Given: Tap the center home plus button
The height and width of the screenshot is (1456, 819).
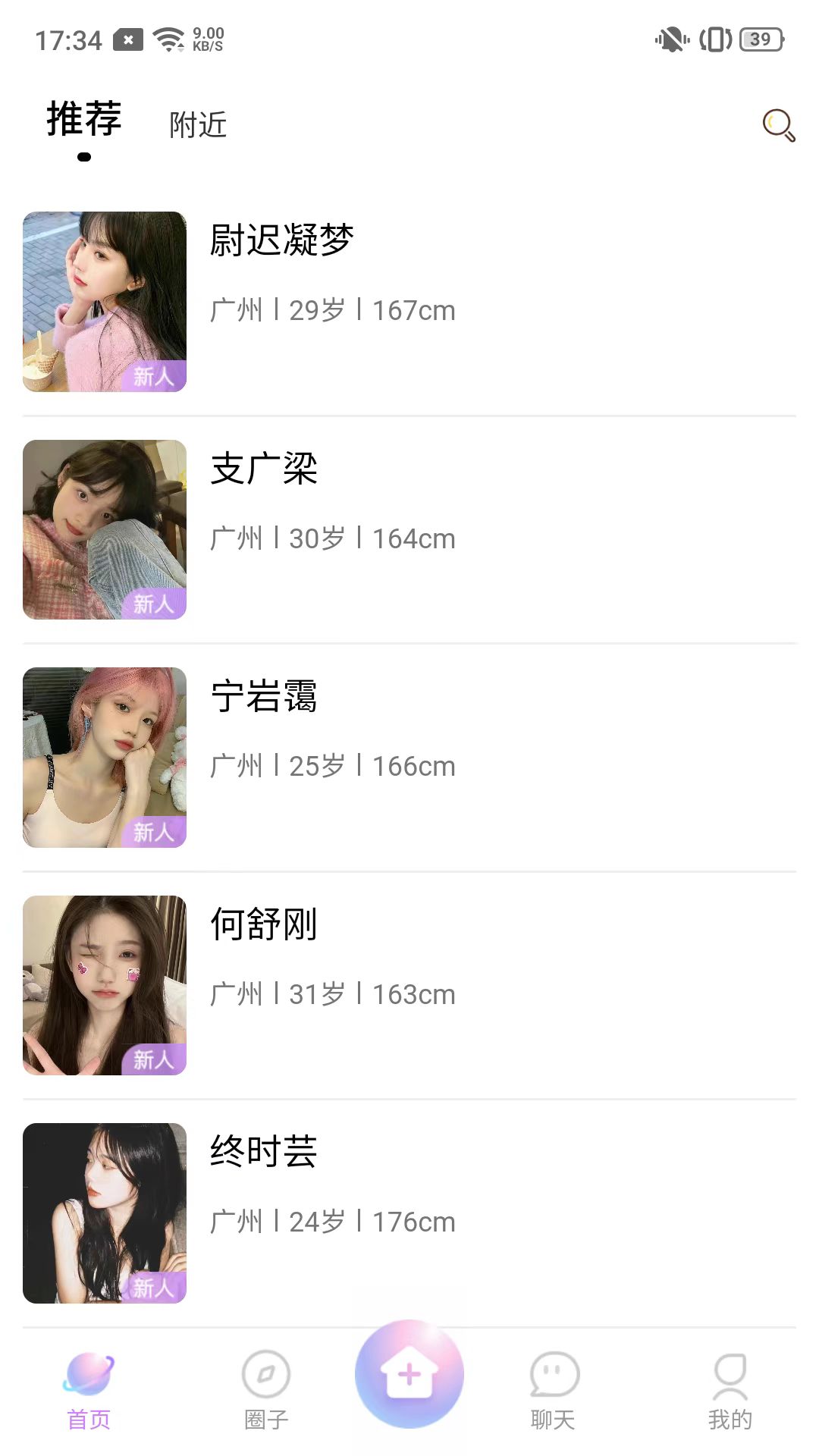Looking at the screenshot, I should 409,1374.
